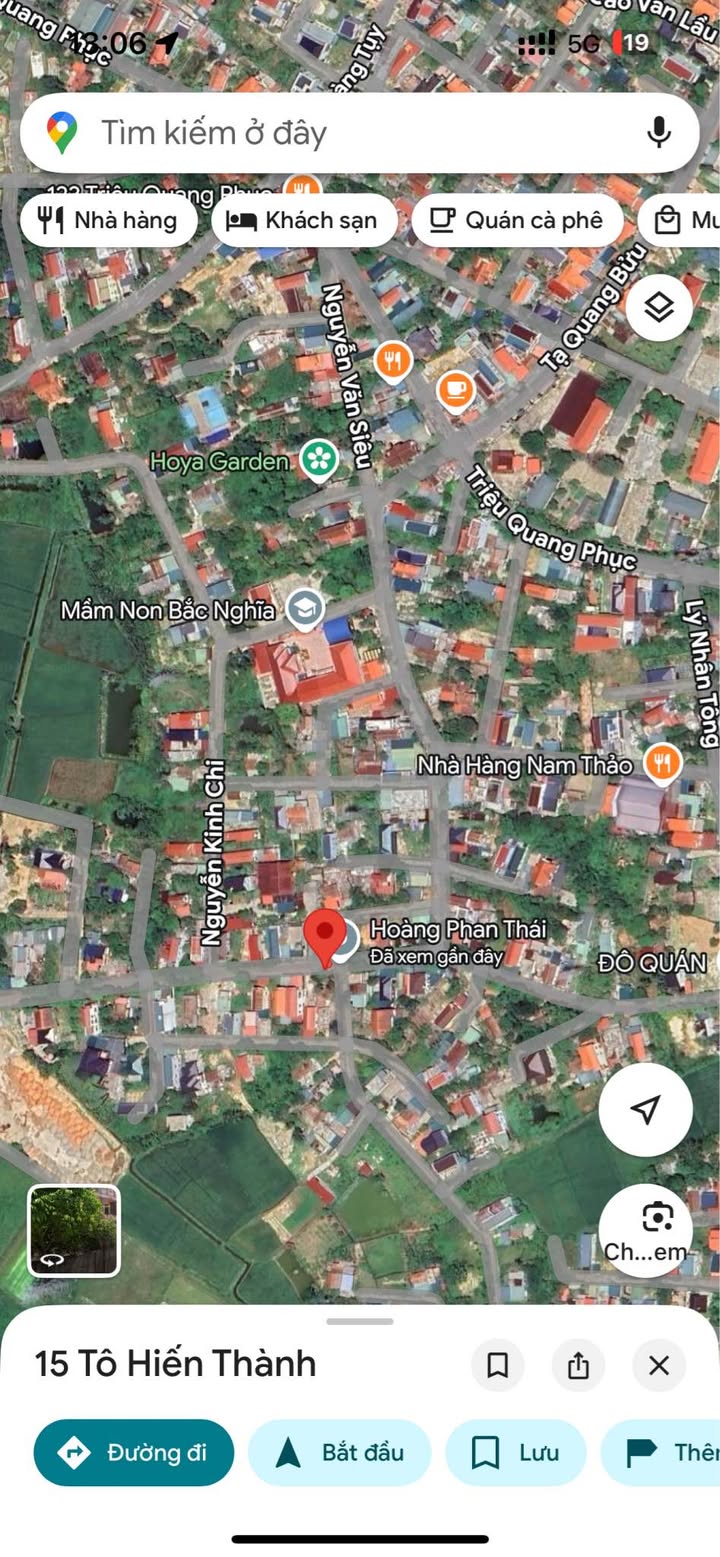Open the Street View thumbnail
720x1557 pixels.
(74, 1230)
